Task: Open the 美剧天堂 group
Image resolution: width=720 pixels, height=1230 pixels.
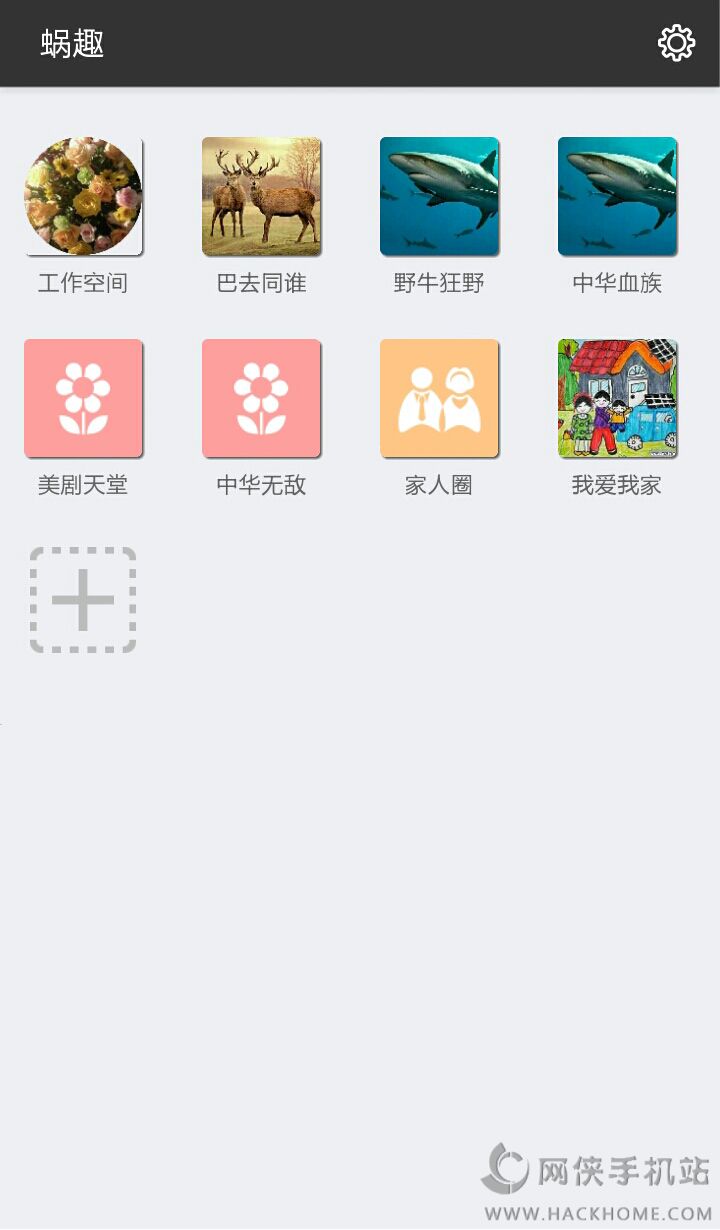Action: [83, 398]
